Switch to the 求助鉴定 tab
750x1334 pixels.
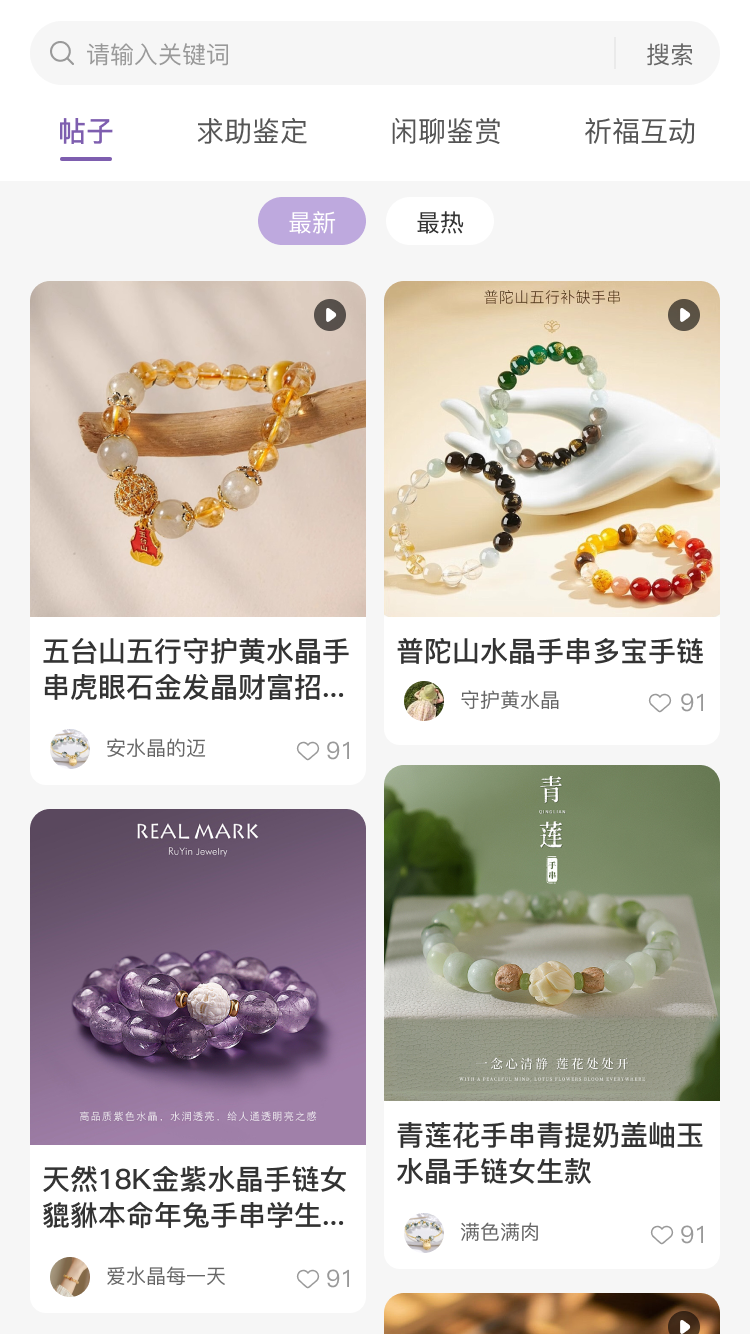[252, 132]
